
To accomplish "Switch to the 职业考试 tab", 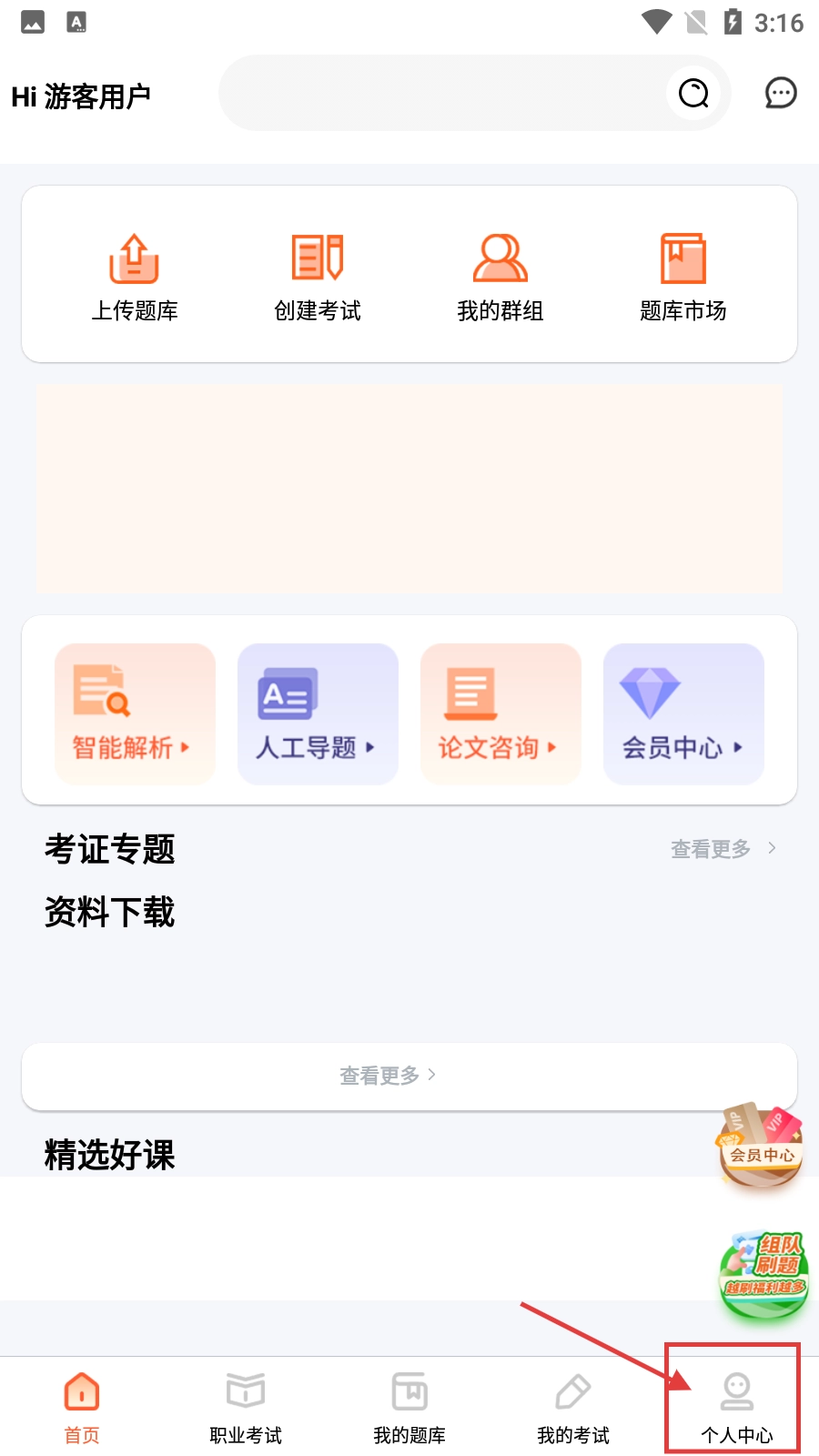I will tap(246, 1407).
